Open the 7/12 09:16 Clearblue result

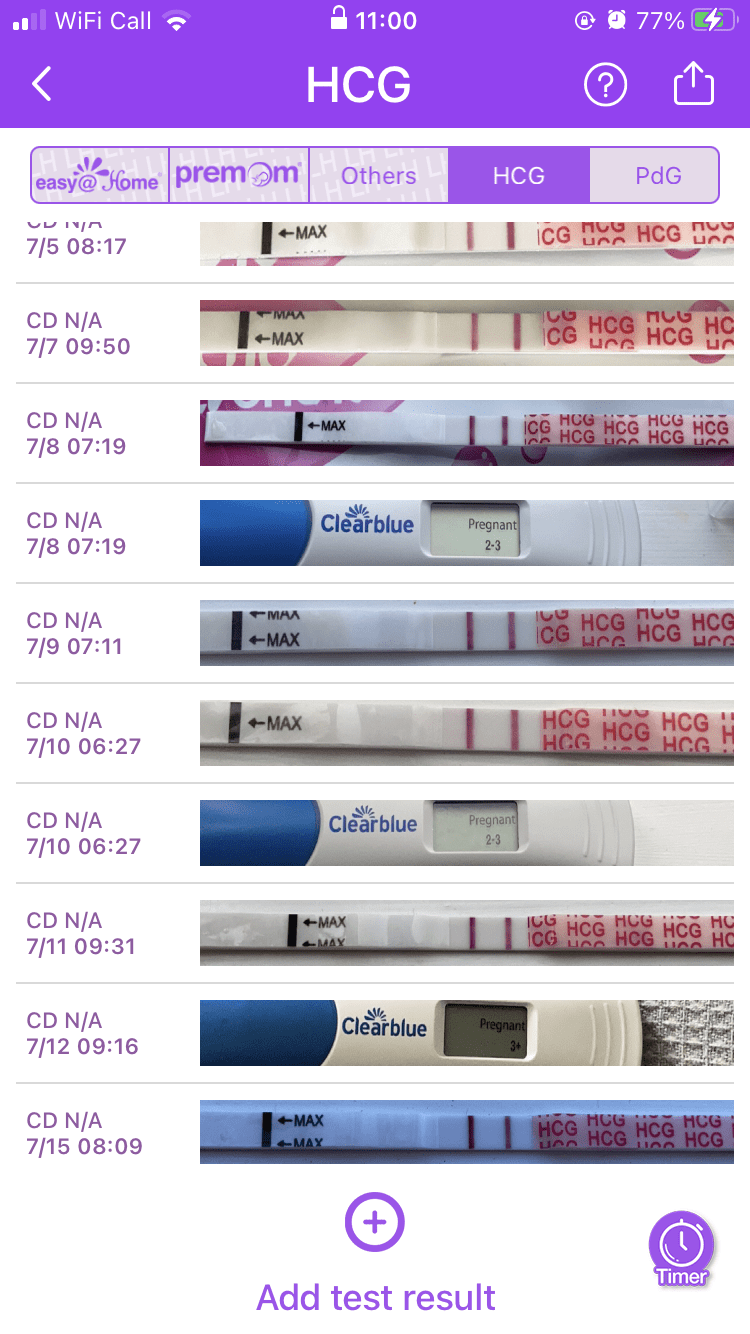coord(466,1033)
